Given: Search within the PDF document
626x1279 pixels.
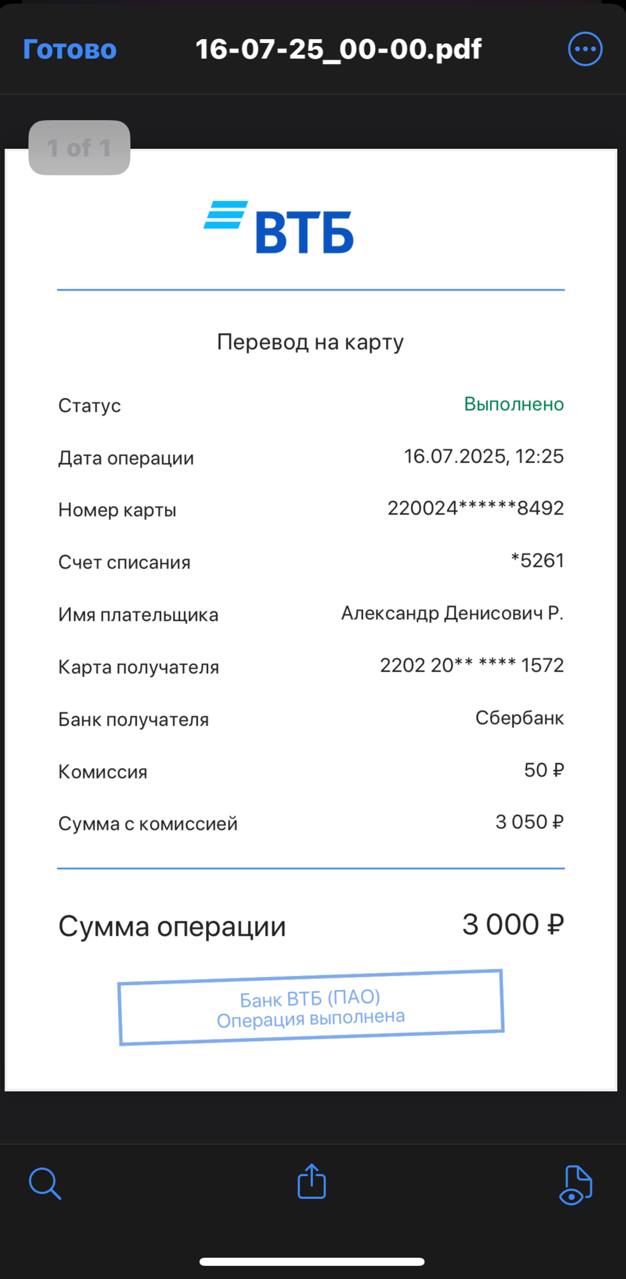Looking at the screenshot, I should (x=45, y=1184).
